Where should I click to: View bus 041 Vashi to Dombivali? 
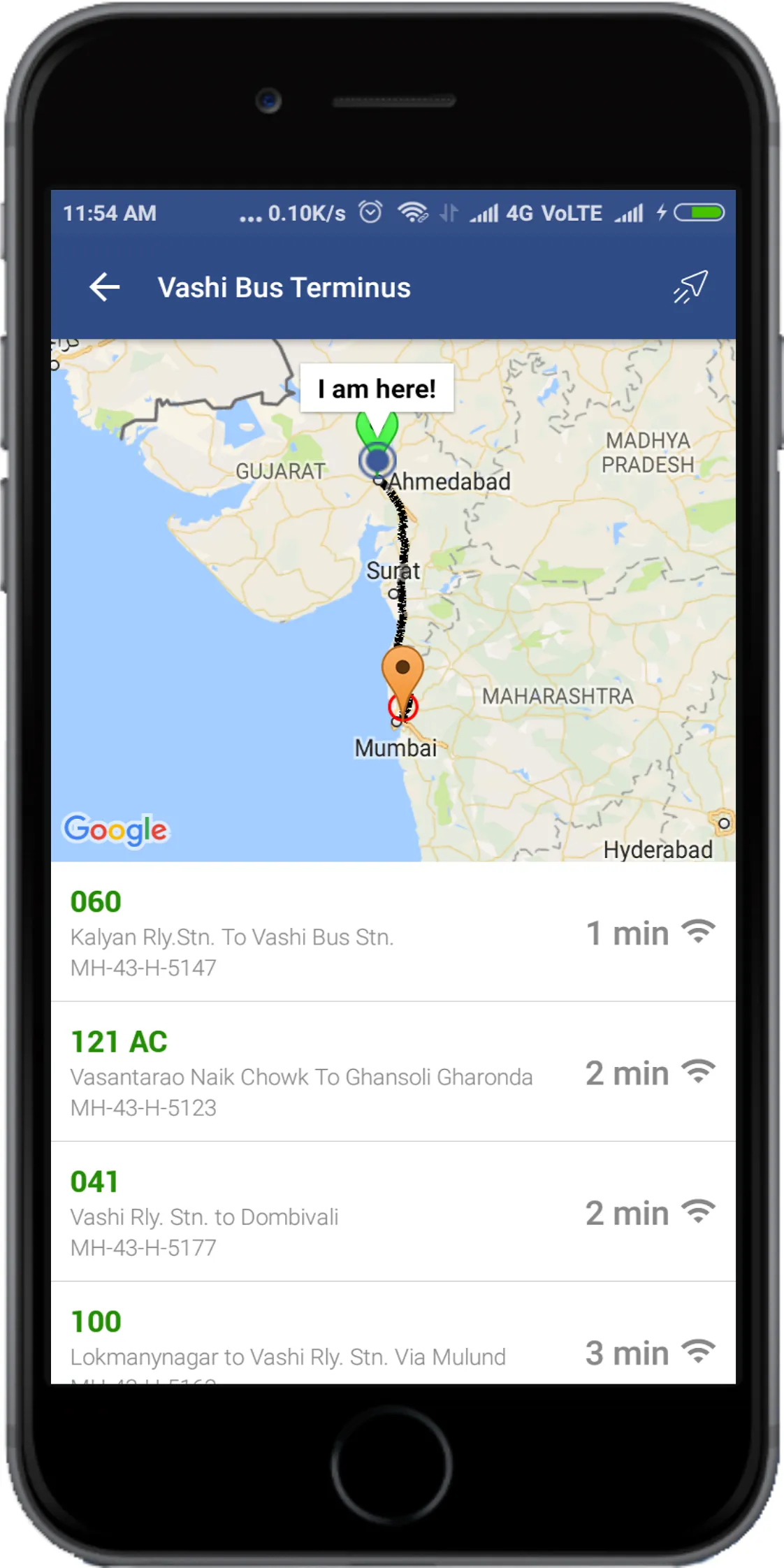(393, 1212)
